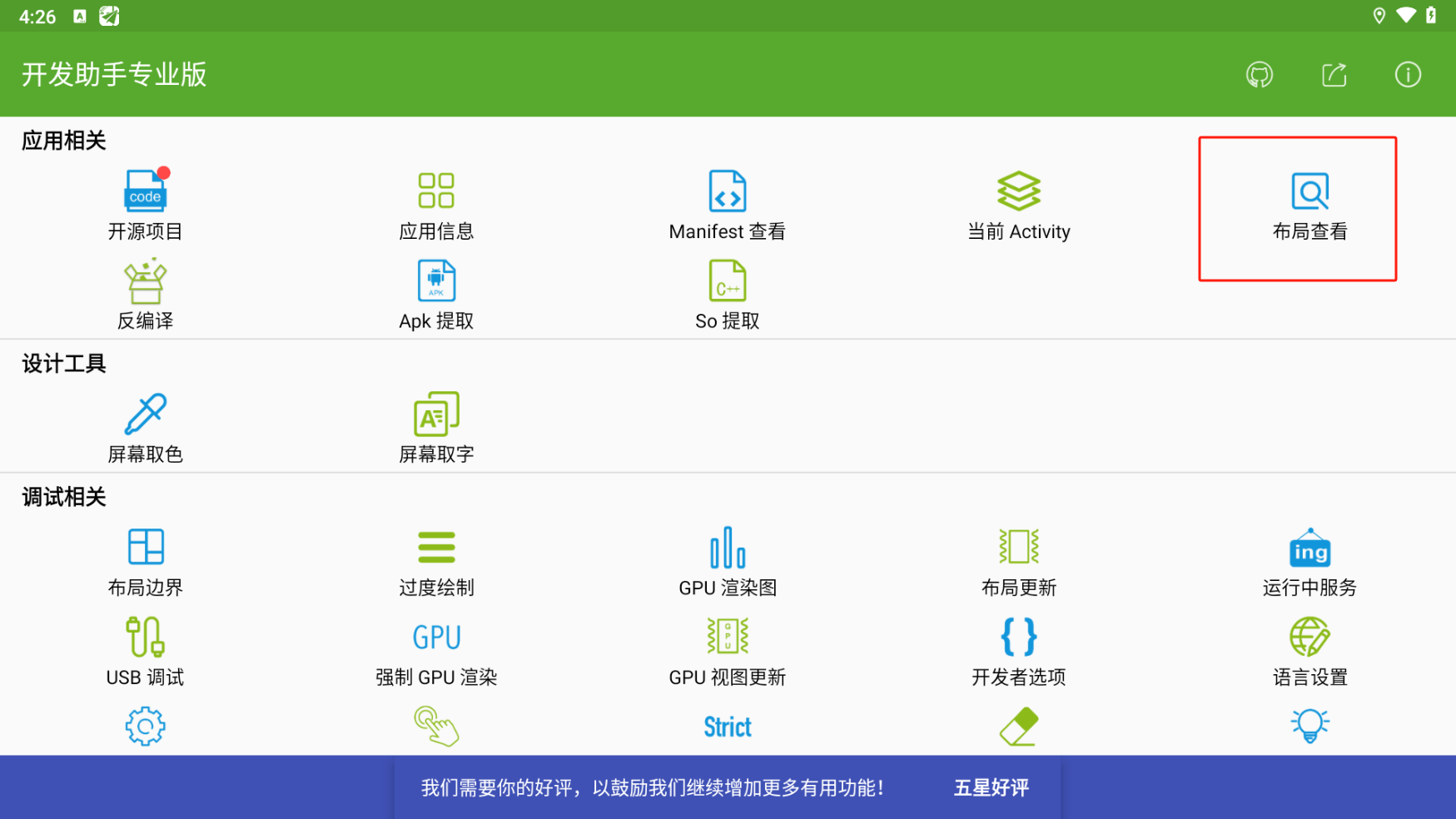Open 布局查看 layout inspector

click(1309, 205)
